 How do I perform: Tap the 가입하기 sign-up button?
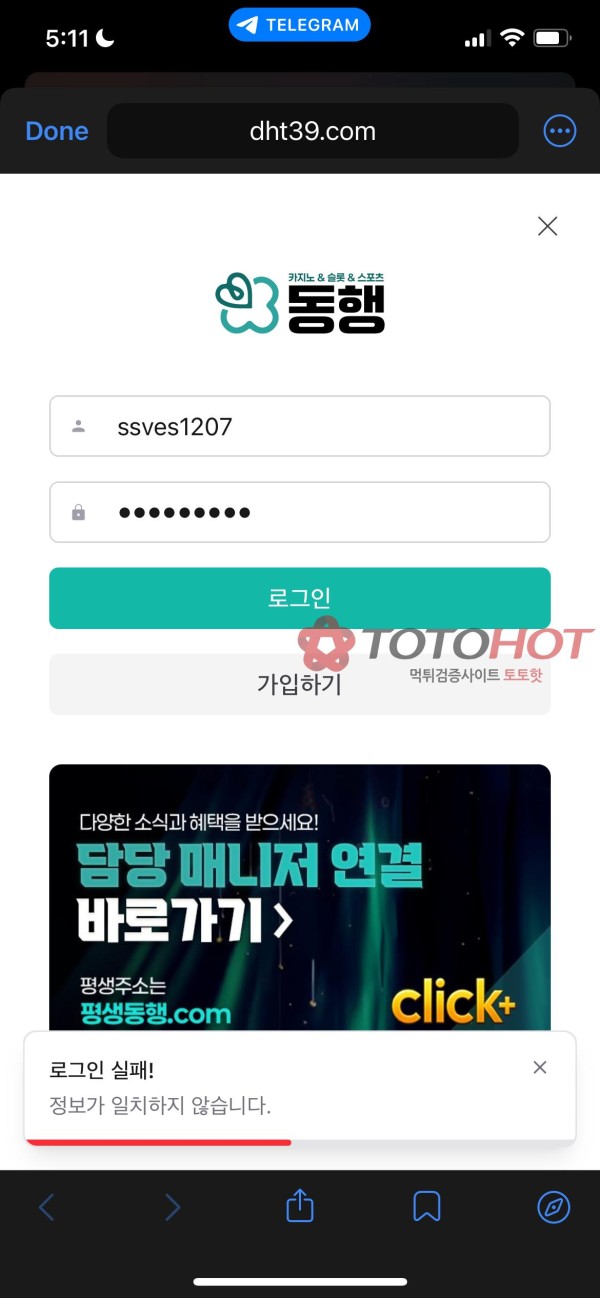[x=300, y=685]
